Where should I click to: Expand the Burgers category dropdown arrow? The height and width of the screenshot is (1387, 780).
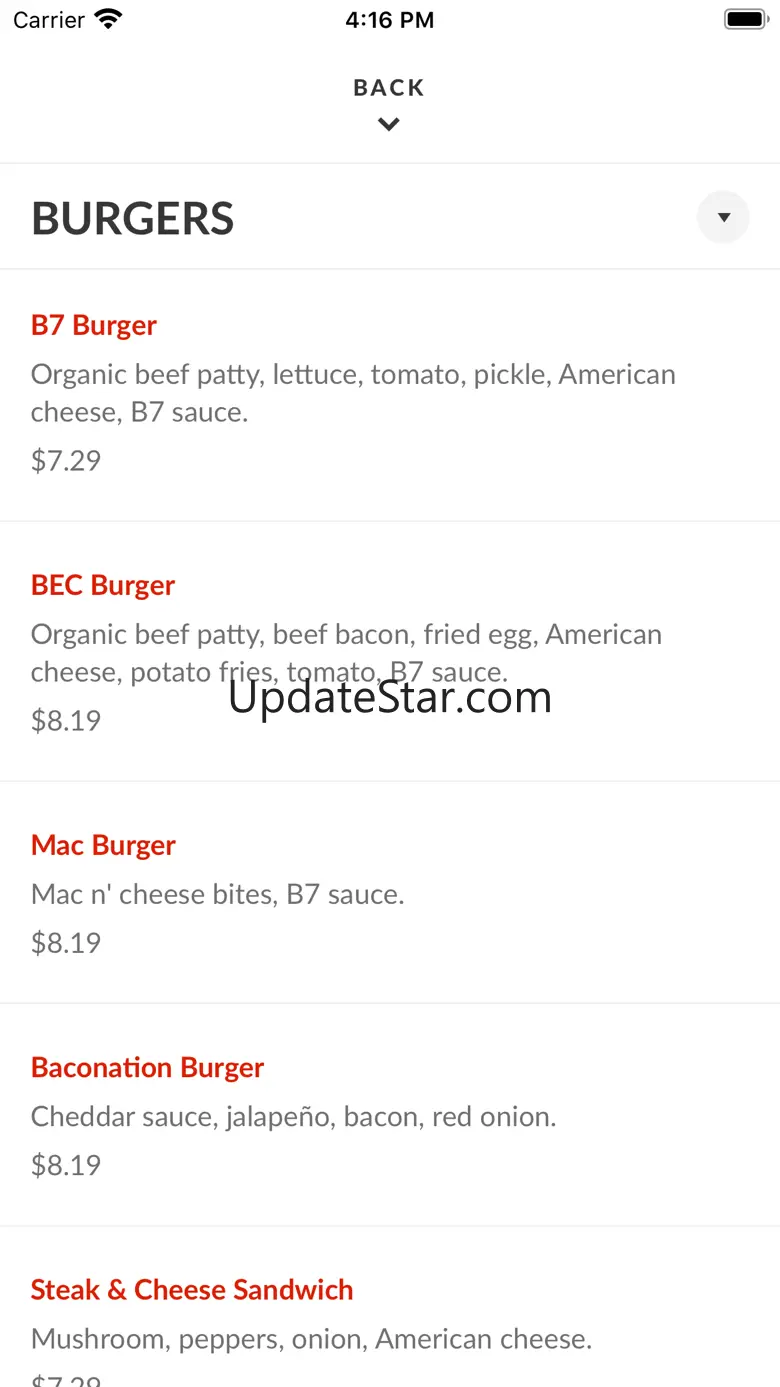click(723, 217)
